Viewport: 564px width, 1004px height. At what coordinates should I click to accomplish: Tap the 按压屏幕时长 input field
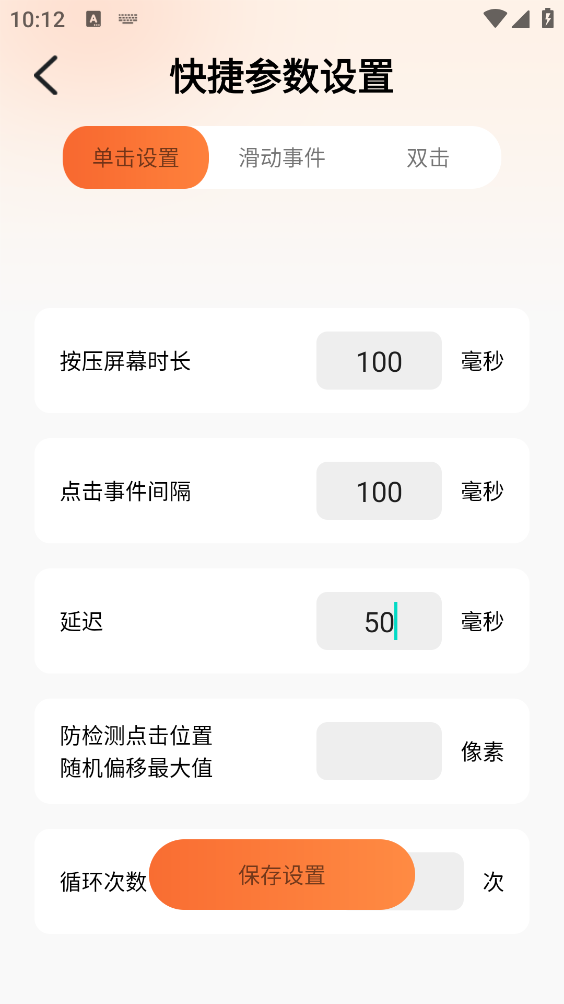pos(379,360)
